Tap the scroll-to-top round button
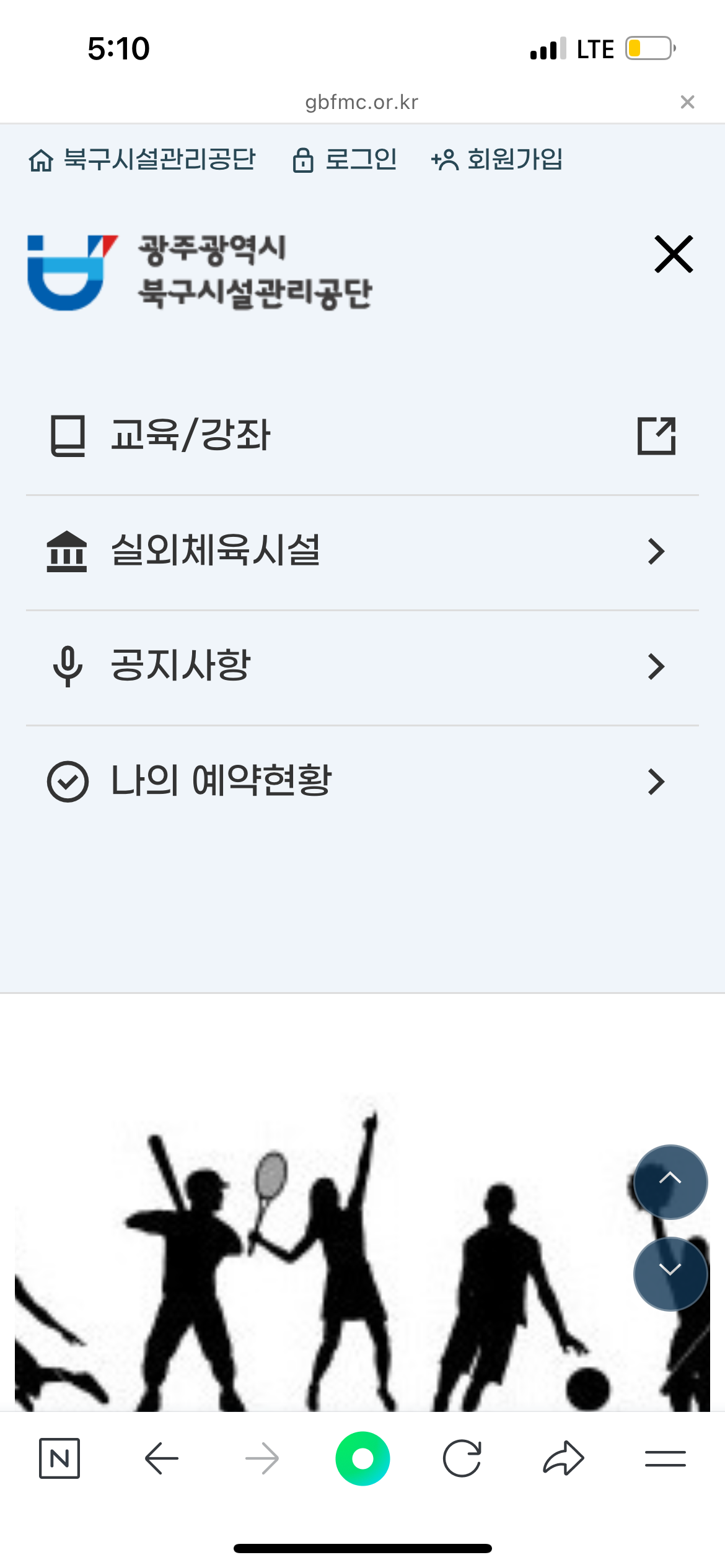Screen dimensions: 725x1568 pos(670,1182)
